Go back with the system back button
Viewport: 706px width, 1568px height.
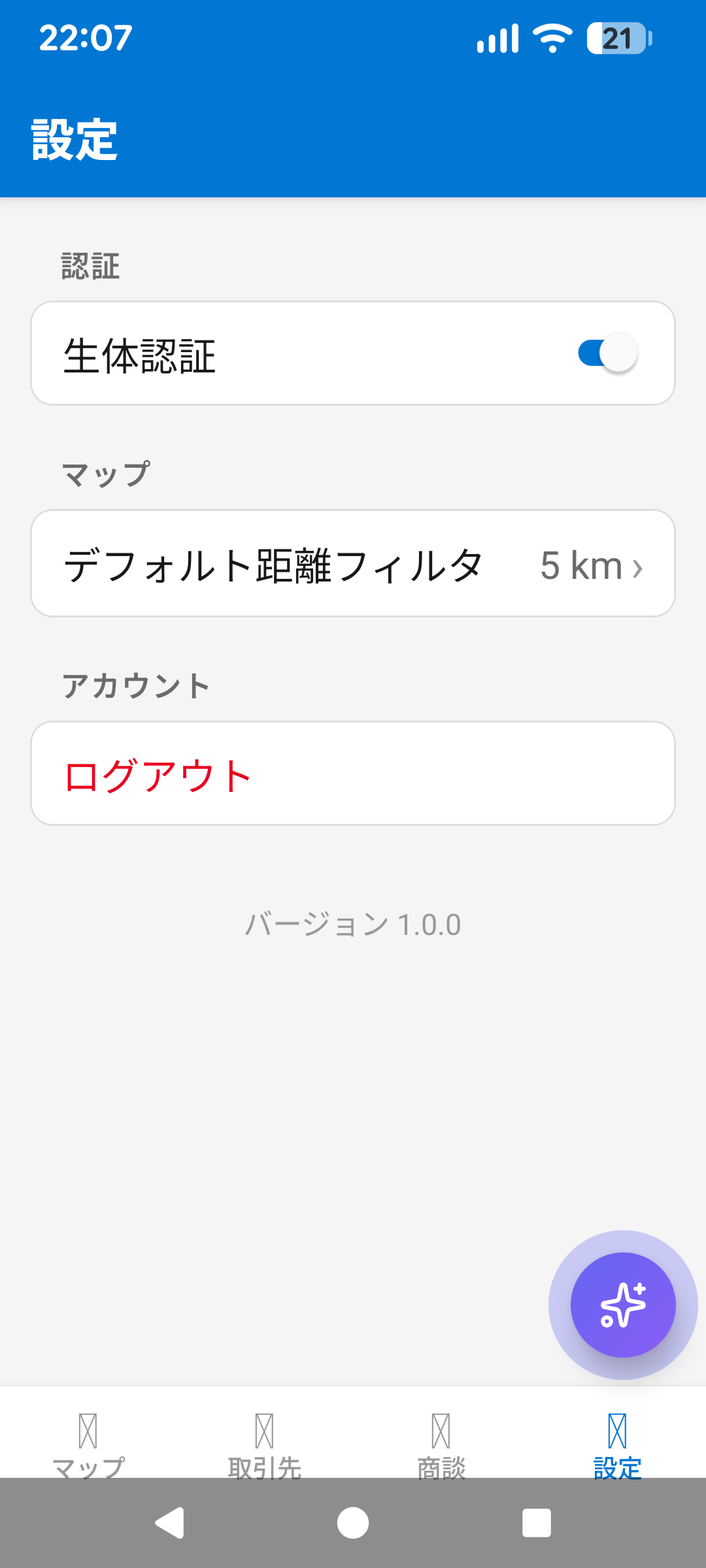point(170,1524)
